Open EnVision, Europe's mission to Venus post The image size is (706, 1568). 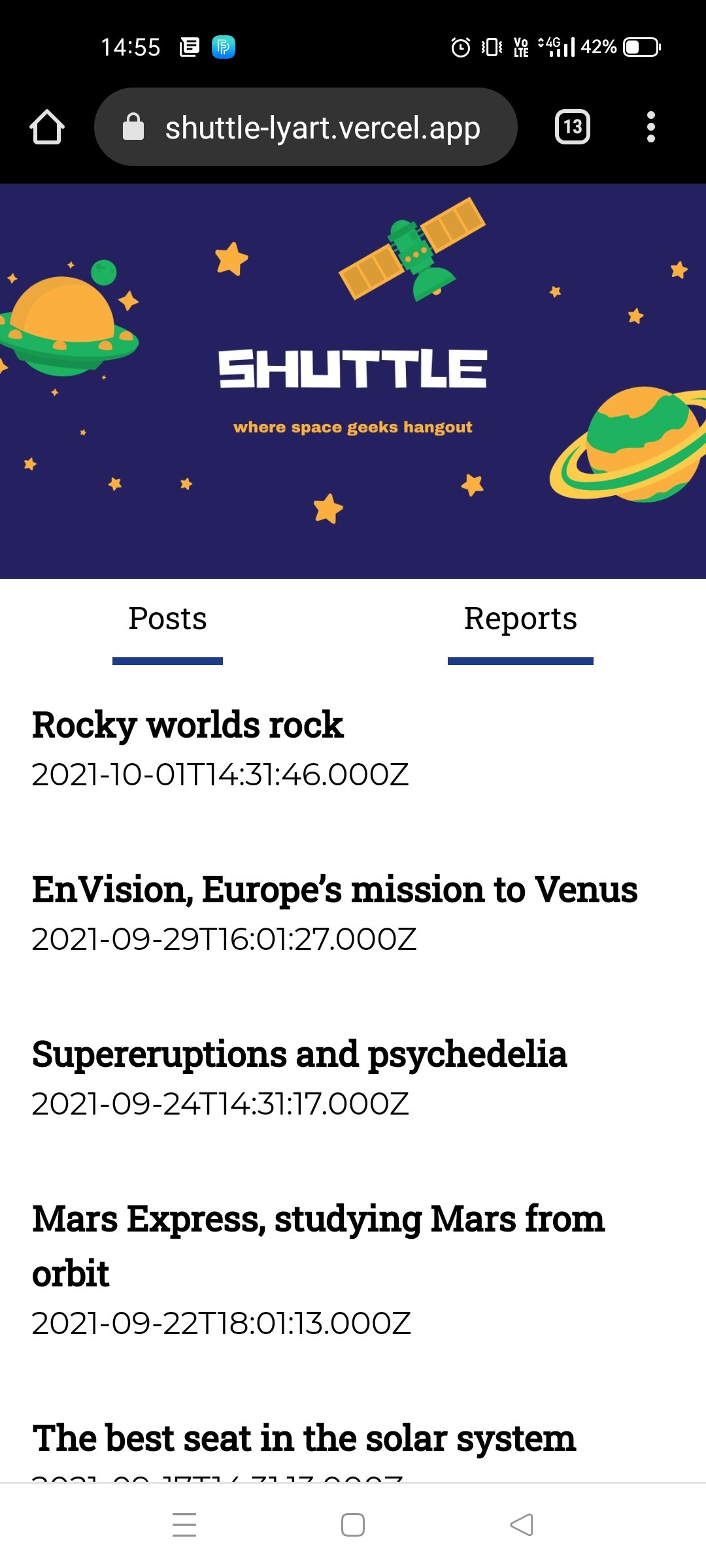[x=334, y=890]
